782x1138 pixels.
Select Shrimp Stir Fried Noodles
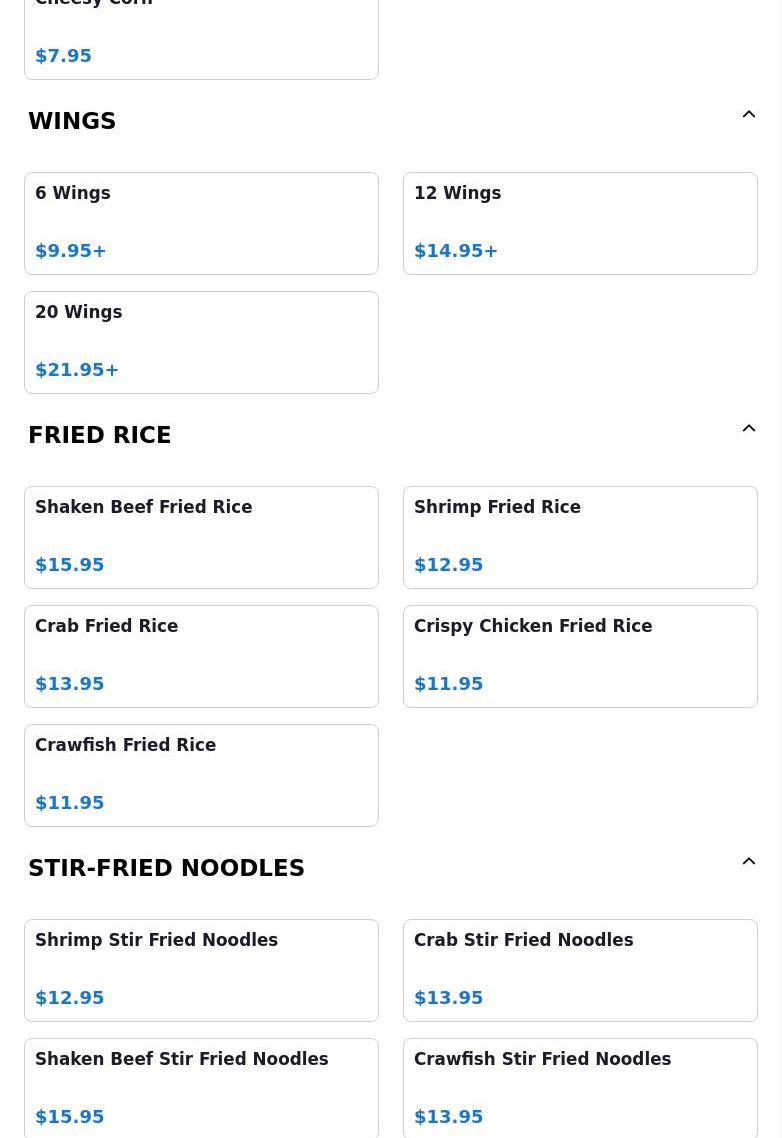coord(201,970)
